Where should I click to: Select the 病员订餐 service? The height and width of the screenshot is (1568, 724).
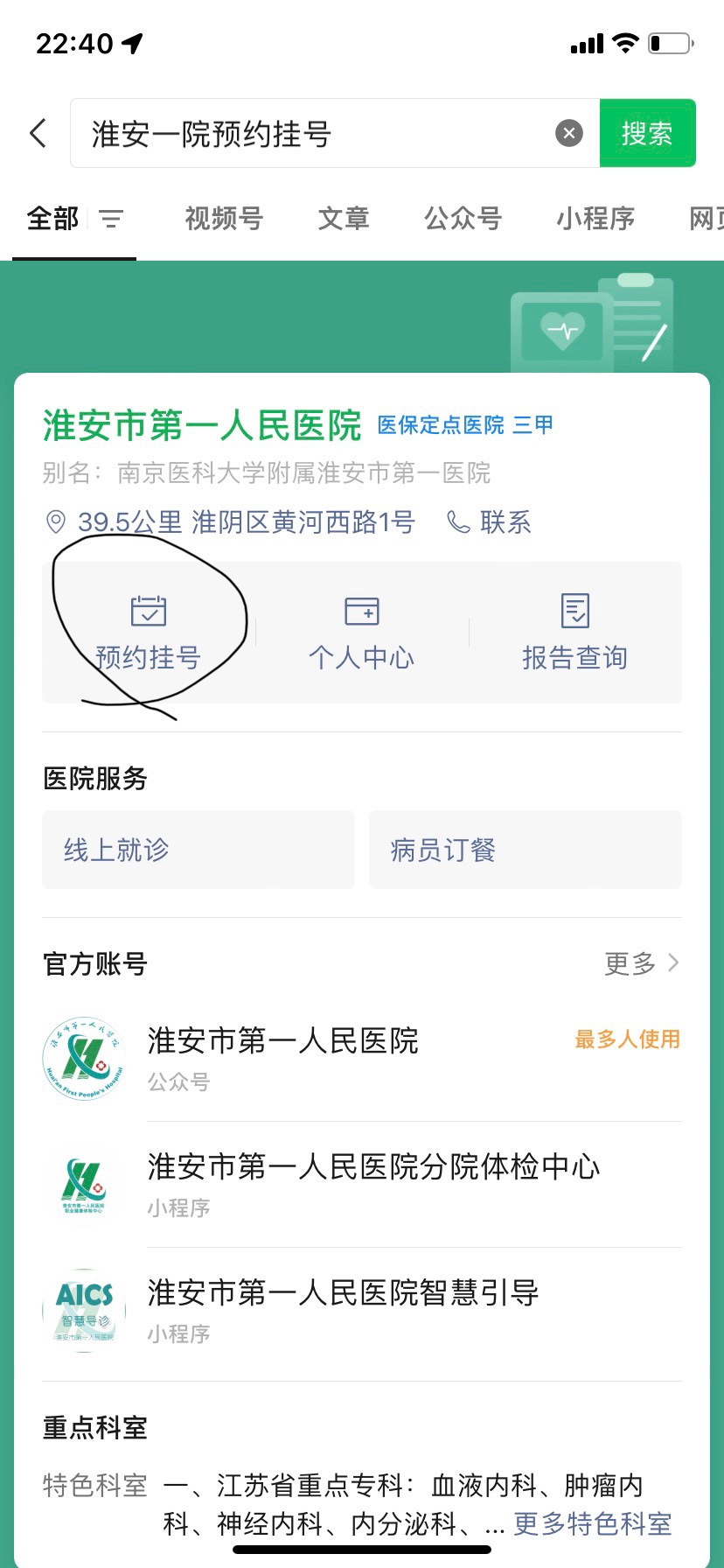point(526,850)
